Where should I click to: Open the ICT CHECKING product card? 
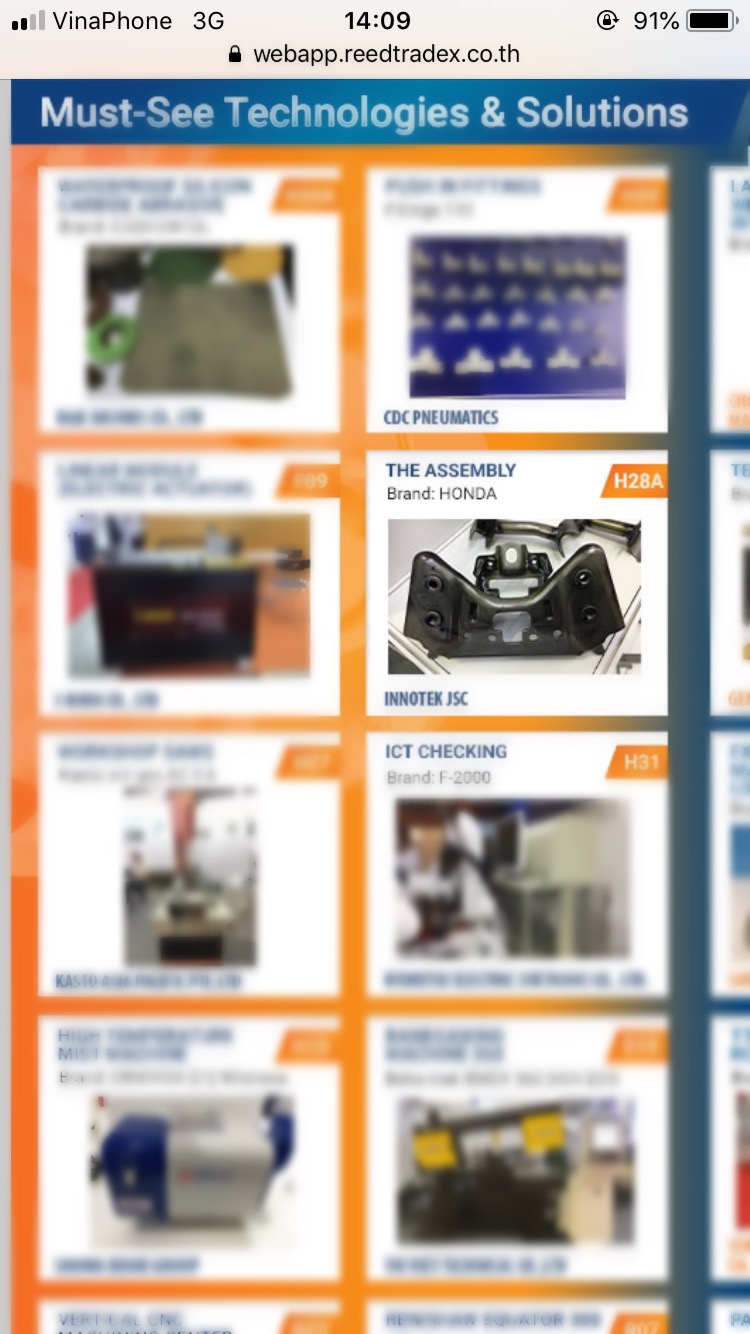(517, 865)
